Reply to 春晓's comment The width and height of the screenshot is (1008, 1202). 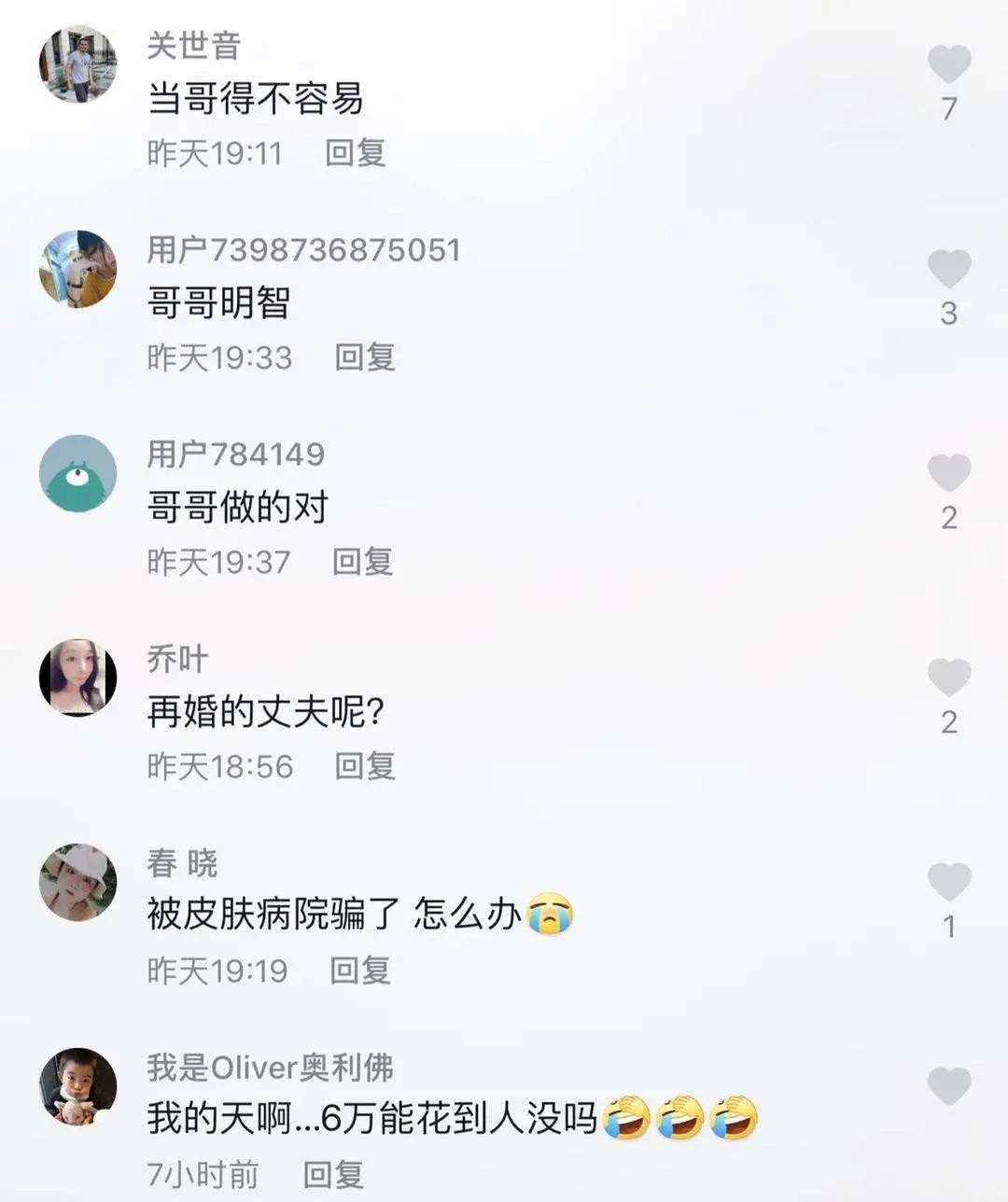click(359, 971)
